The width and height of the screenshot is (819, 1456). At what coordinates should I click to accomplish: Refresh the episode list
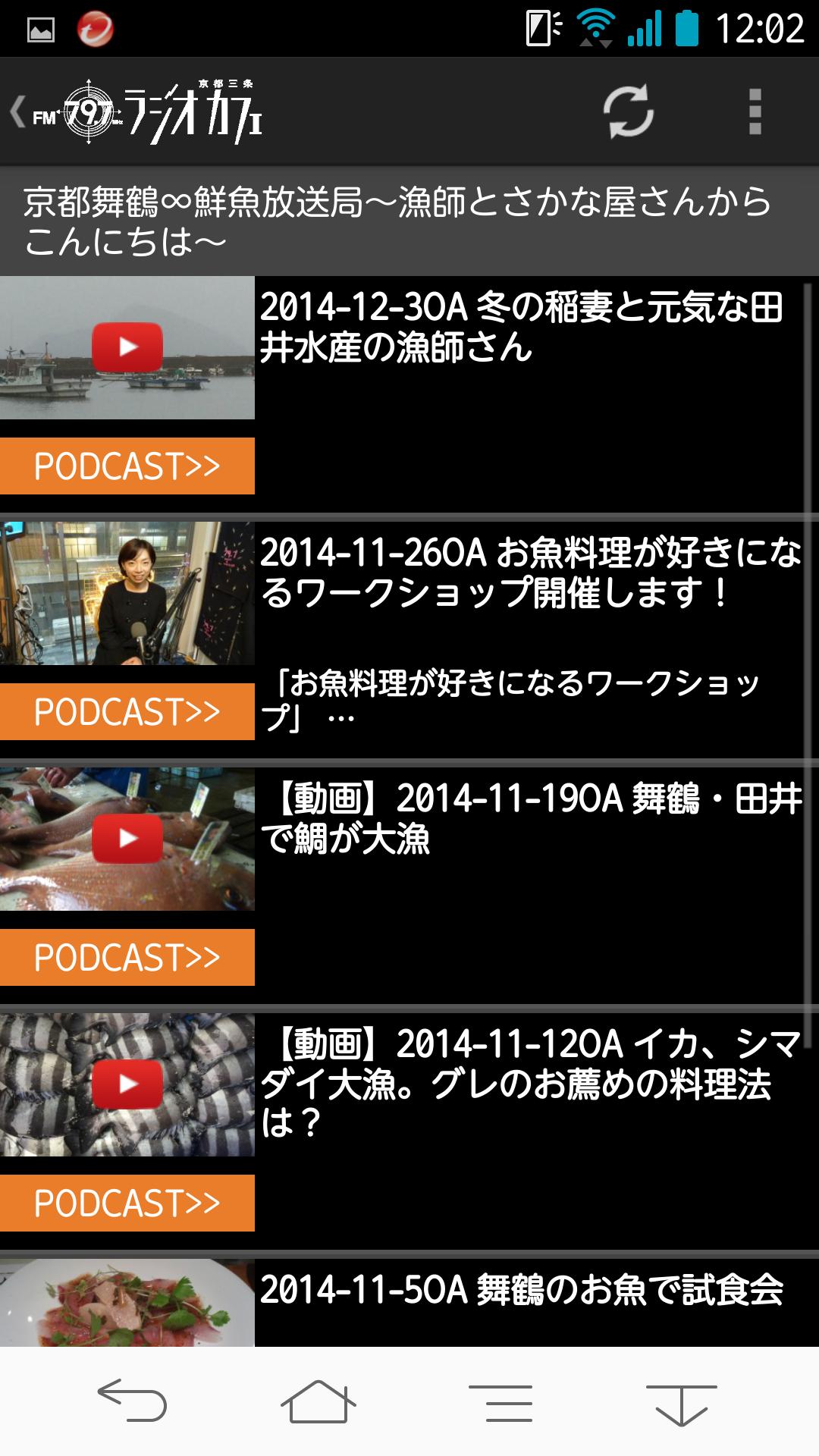pos(629,112)
